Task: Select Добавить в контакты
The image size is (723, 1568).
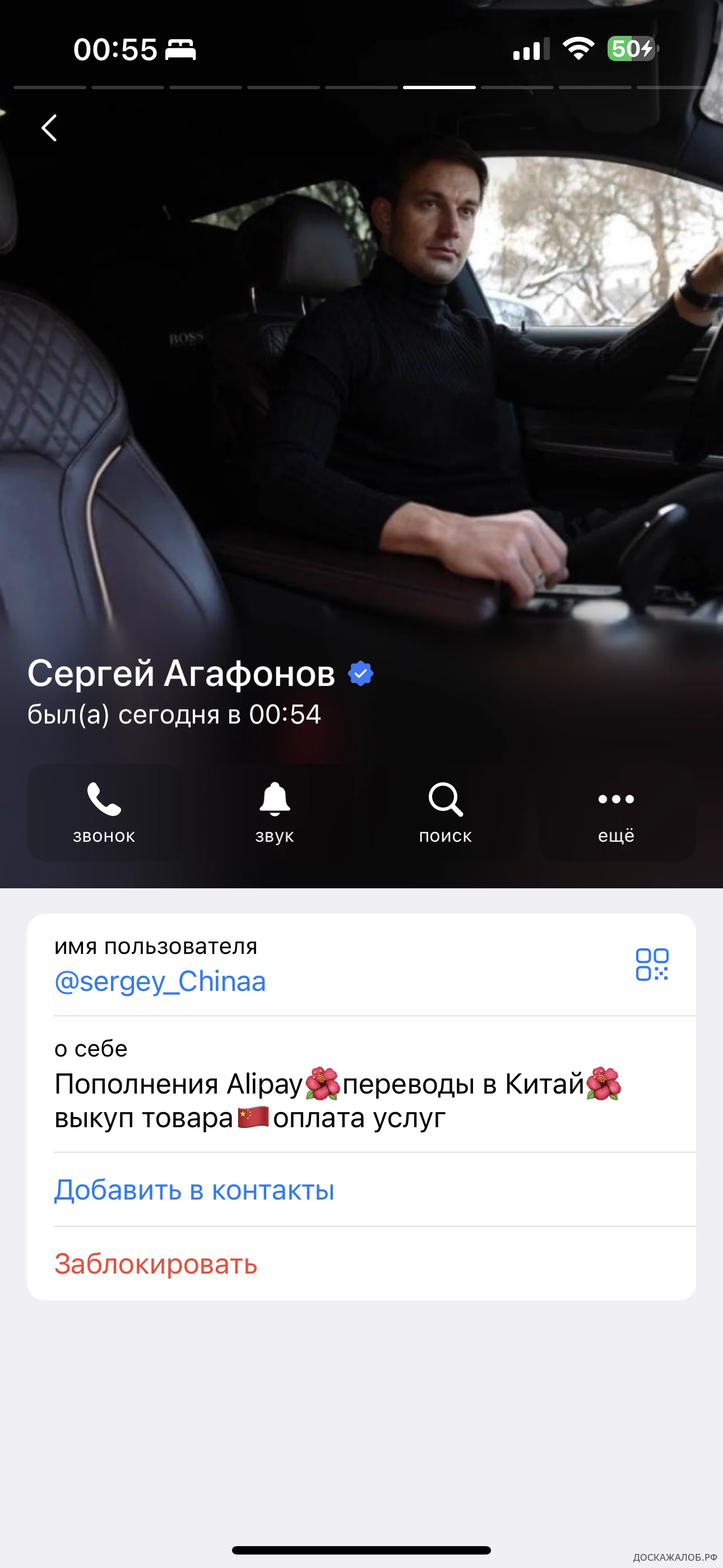Action: coord(194,1189)
